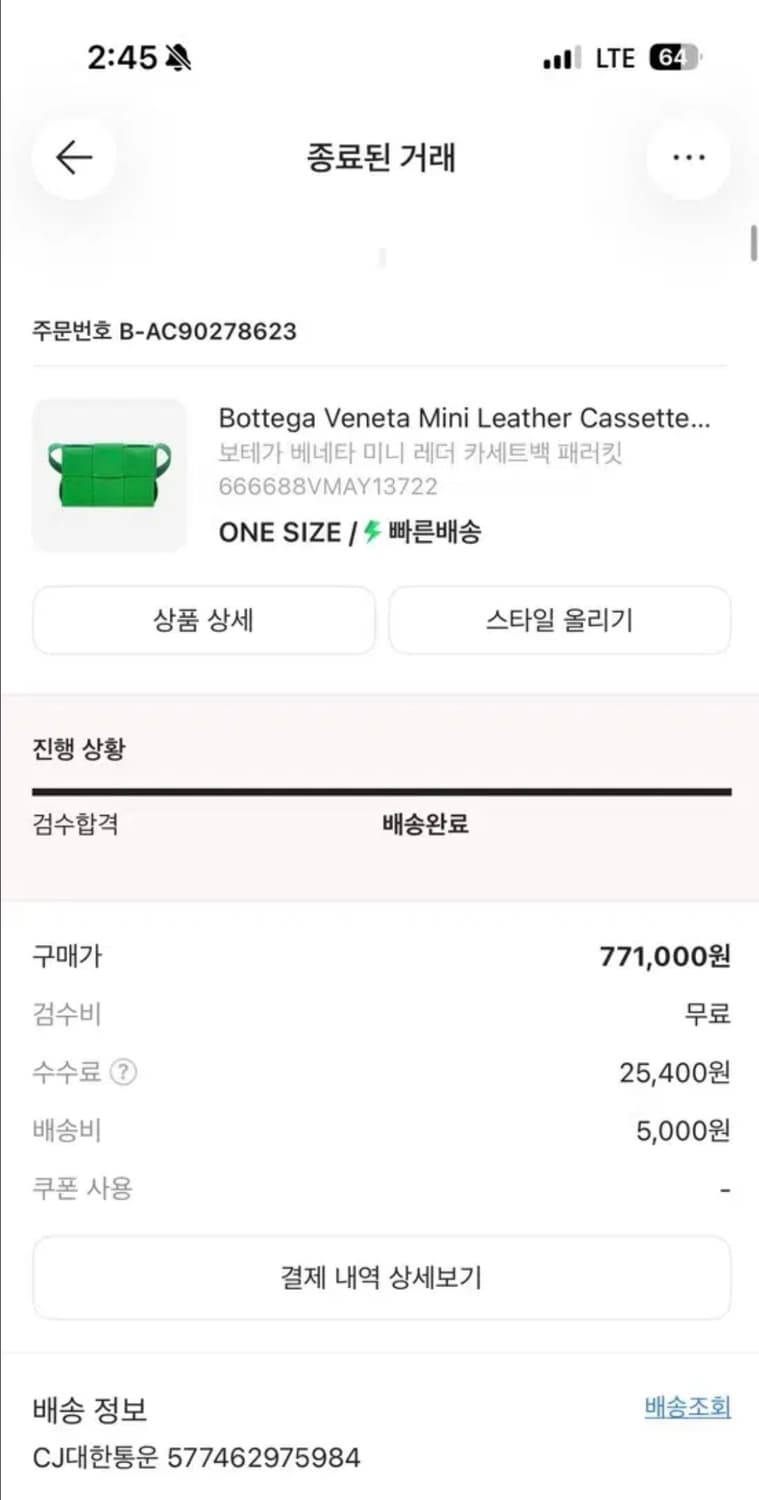Click the back arrow to leave this screen
Screen dimensions: 759x1500
click(75, 157)
